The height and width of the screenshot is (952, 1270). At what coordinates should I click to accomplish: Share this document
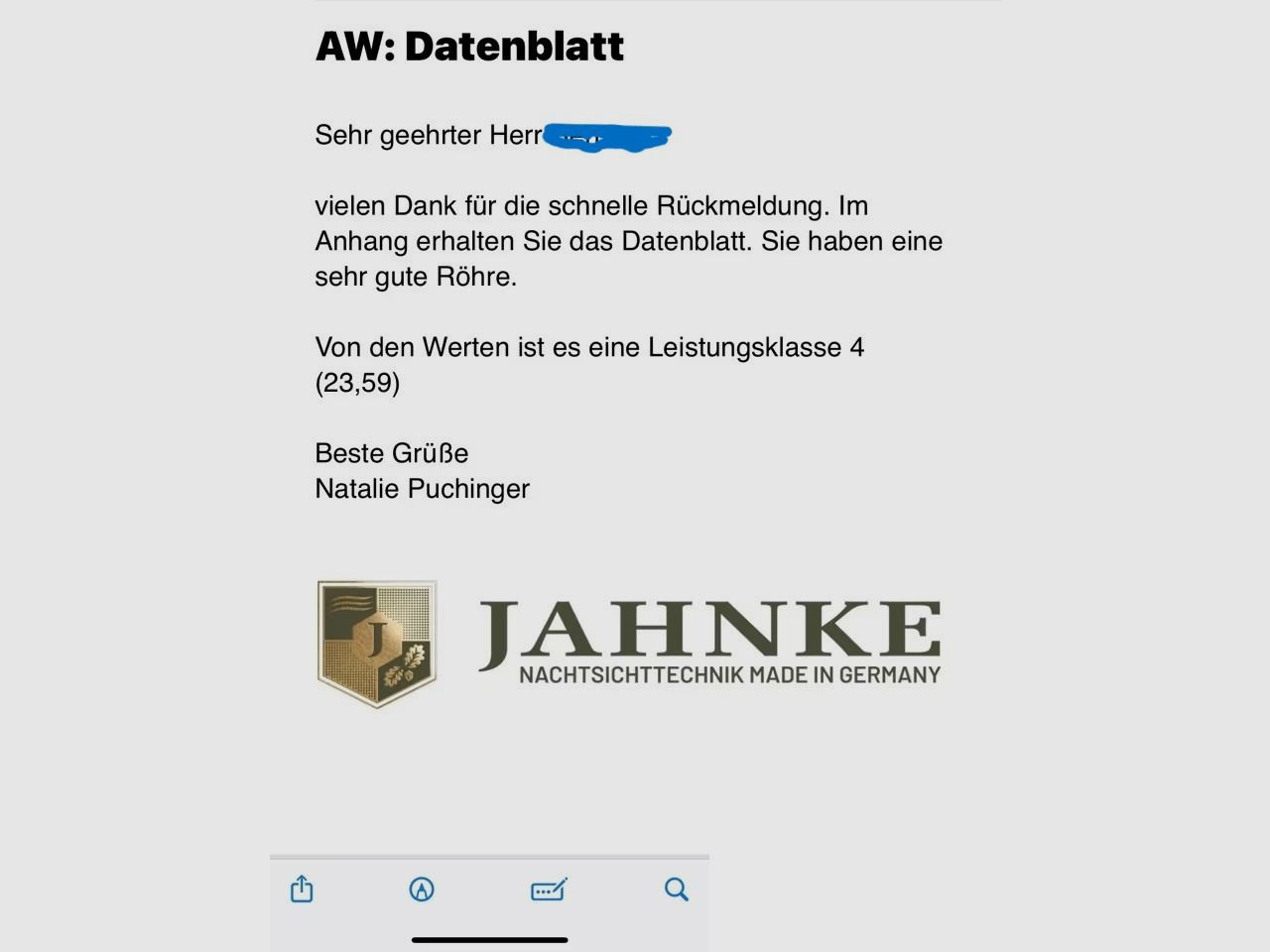[302, 889]
